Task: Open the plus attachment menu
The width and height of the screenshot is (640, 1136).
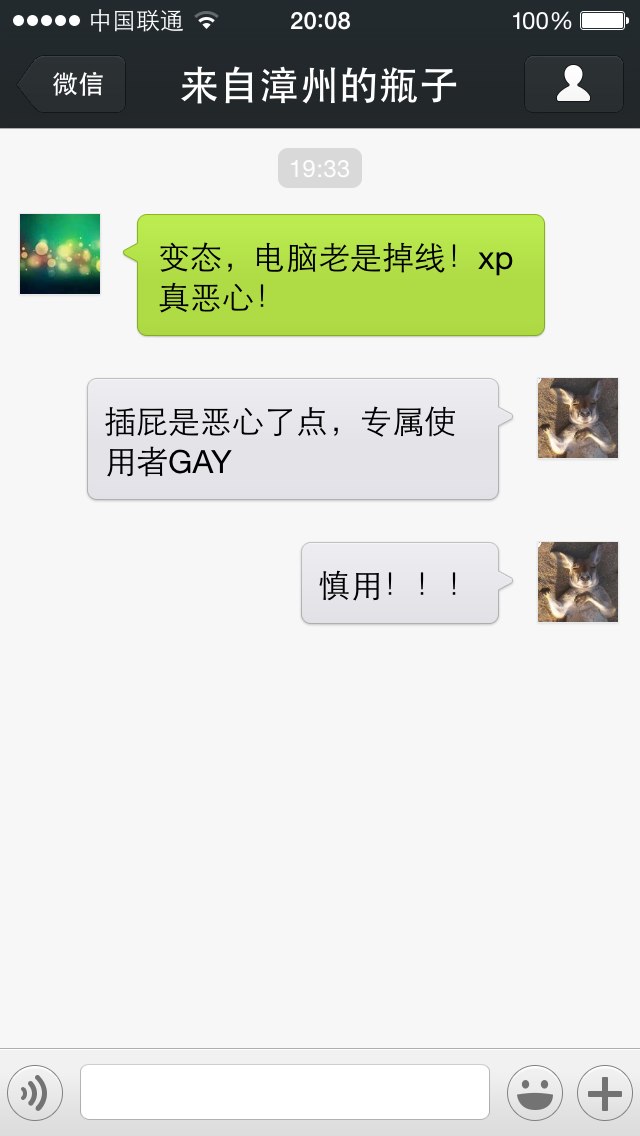Action: point(604,1093)
